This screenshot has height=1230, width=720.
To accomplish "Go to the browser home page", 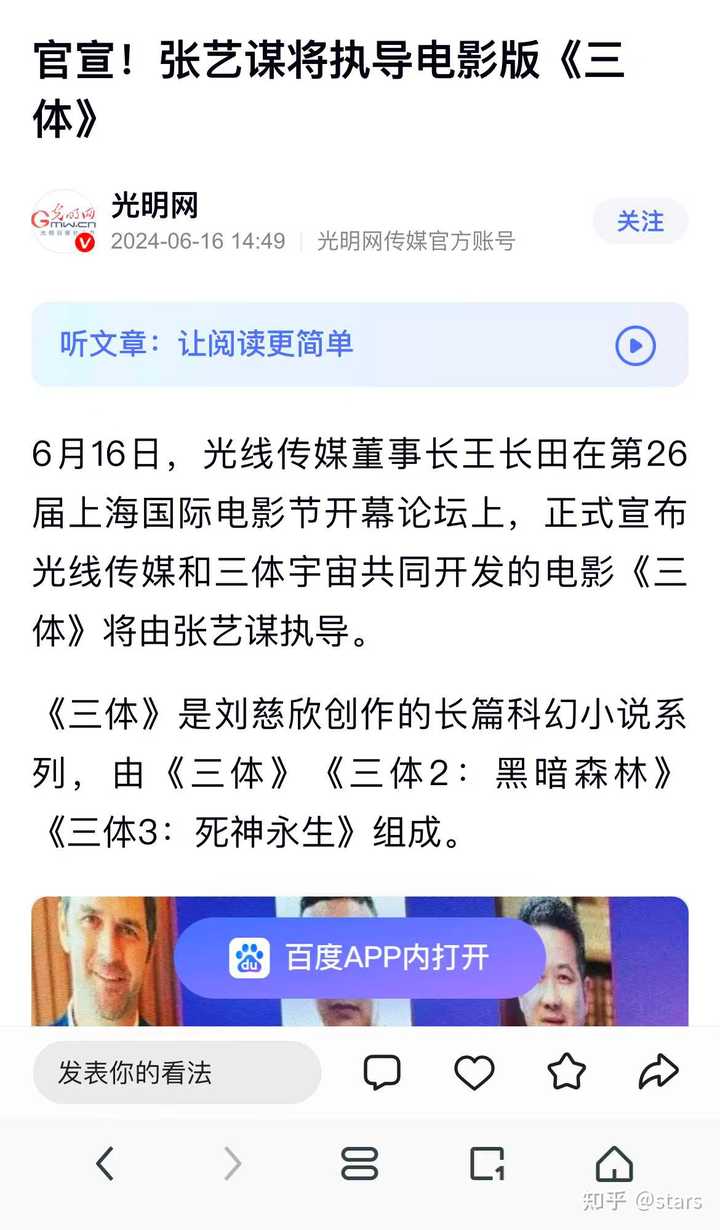I will click(x=614, y=1163).
